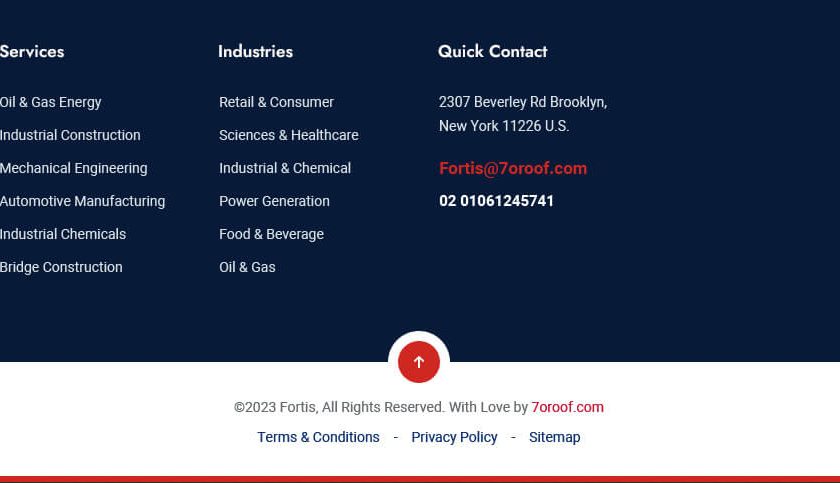The image size is (840, 483).
Task: Open Automotive Manufacturing link
Action: click(83, 201)
